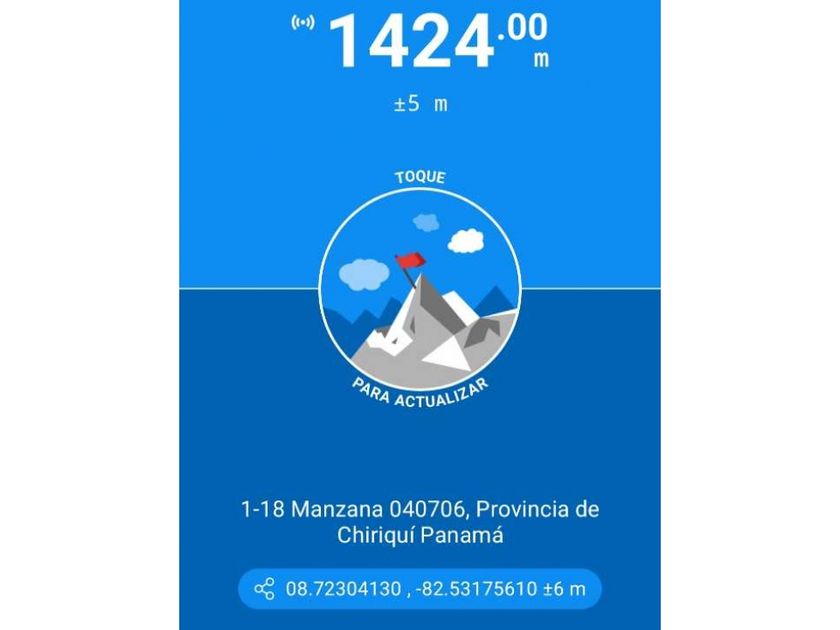Share the coordinates 08.72304130, -82.53175610
Image resolution: width=840 pixels, height=630 pixels.
tap(265, 589)
